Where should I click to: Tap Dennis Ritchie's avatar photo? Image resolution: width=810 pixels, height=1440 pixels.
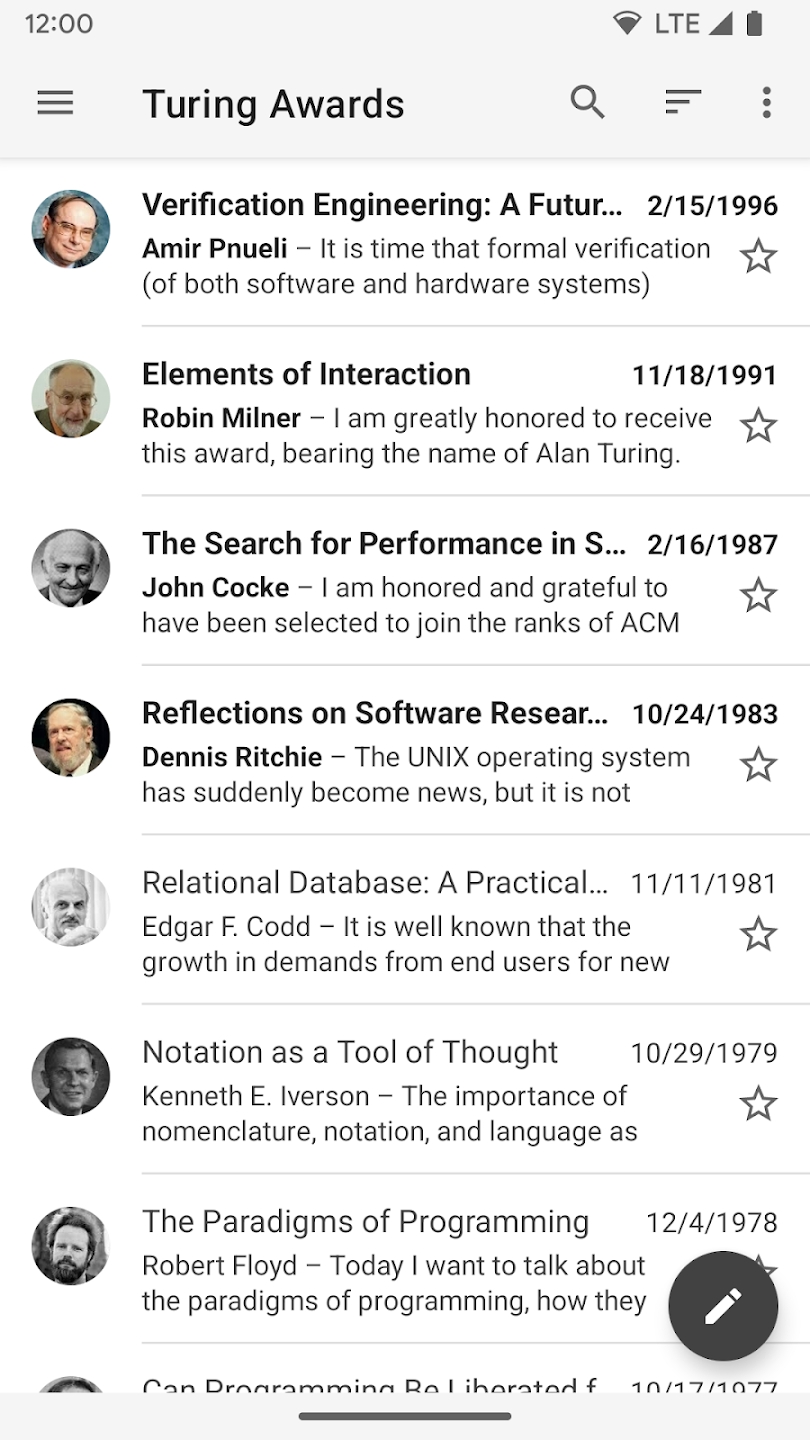71,737
